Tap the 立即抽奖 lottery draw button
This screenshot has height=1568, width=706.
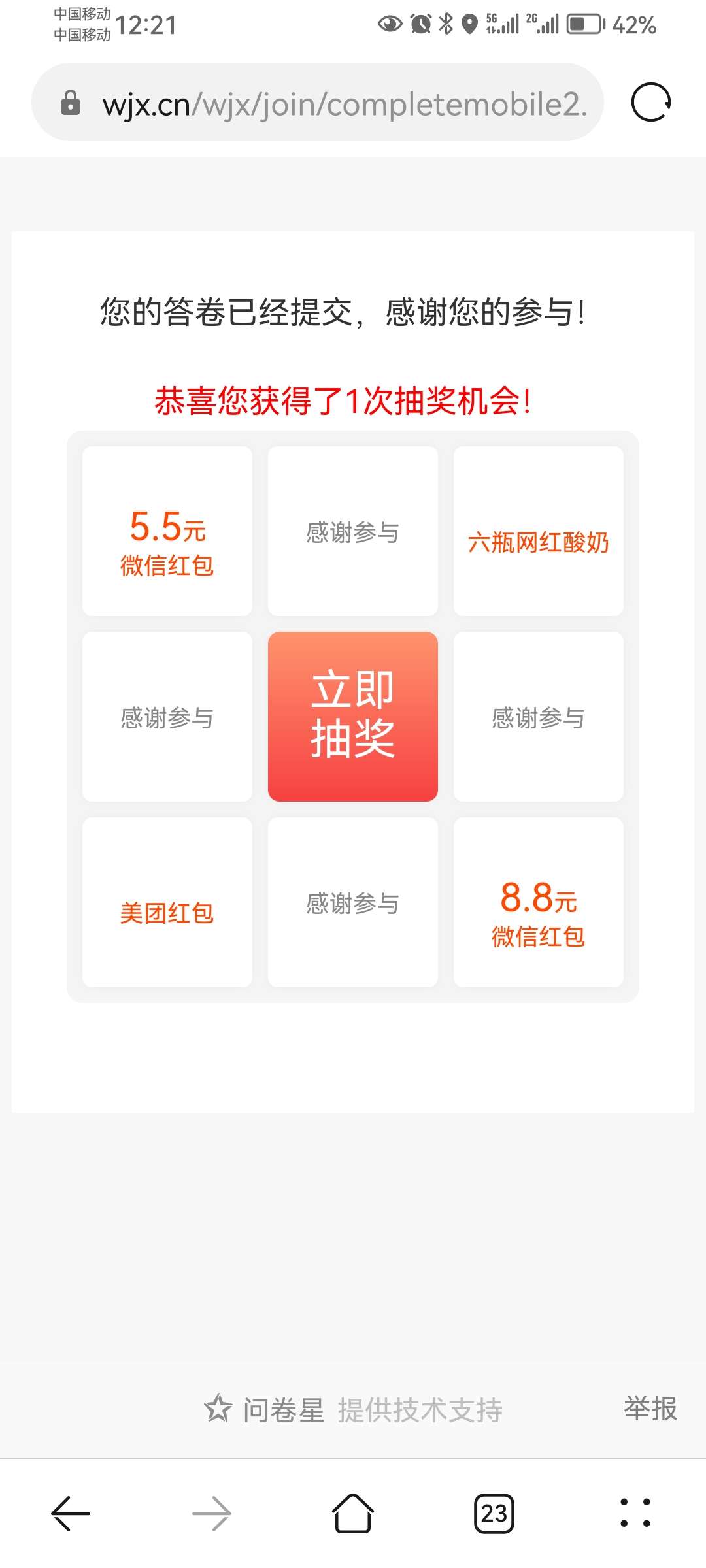tap(353, 716)
